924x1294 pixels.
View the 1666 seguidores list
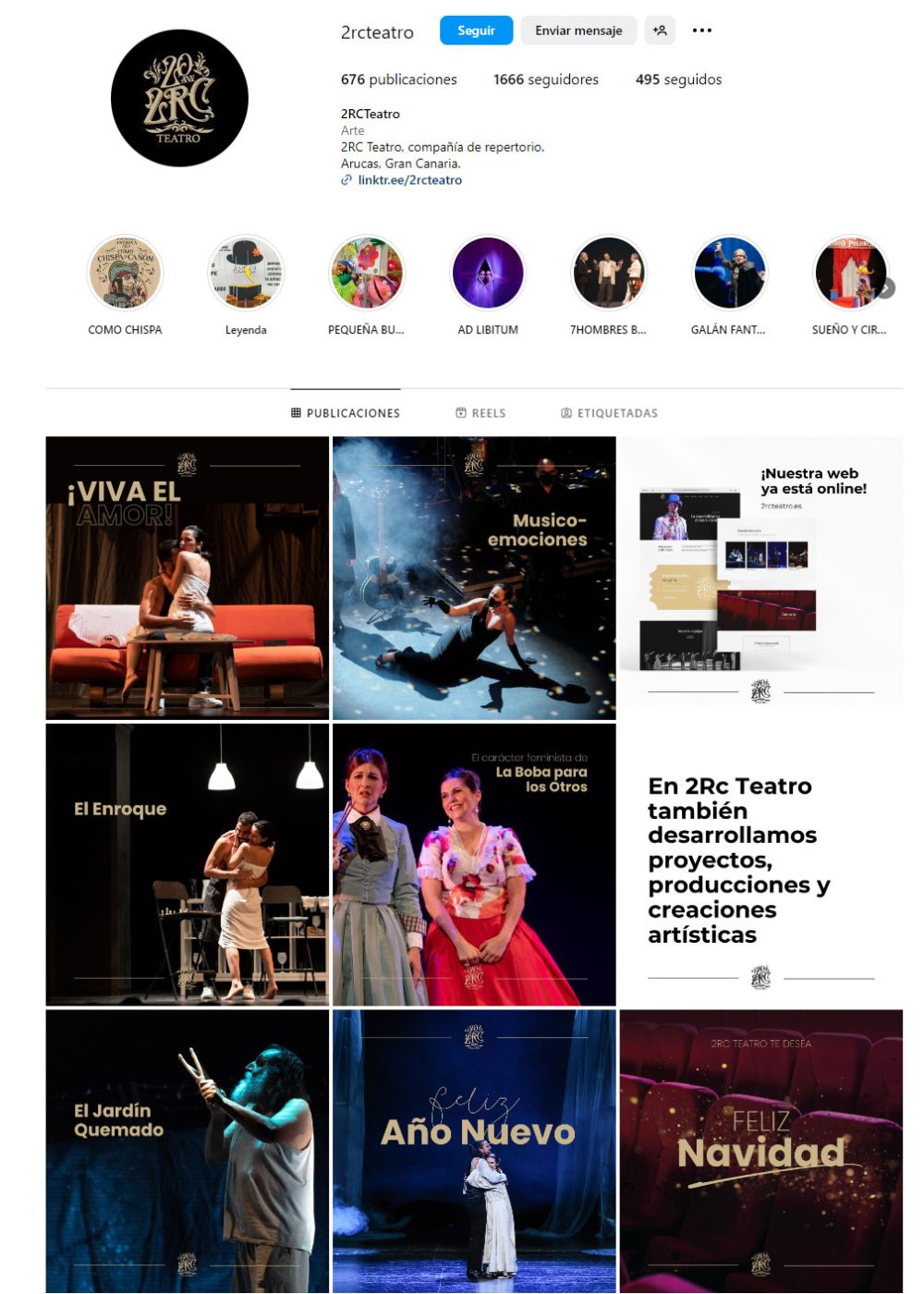[545, 79]
